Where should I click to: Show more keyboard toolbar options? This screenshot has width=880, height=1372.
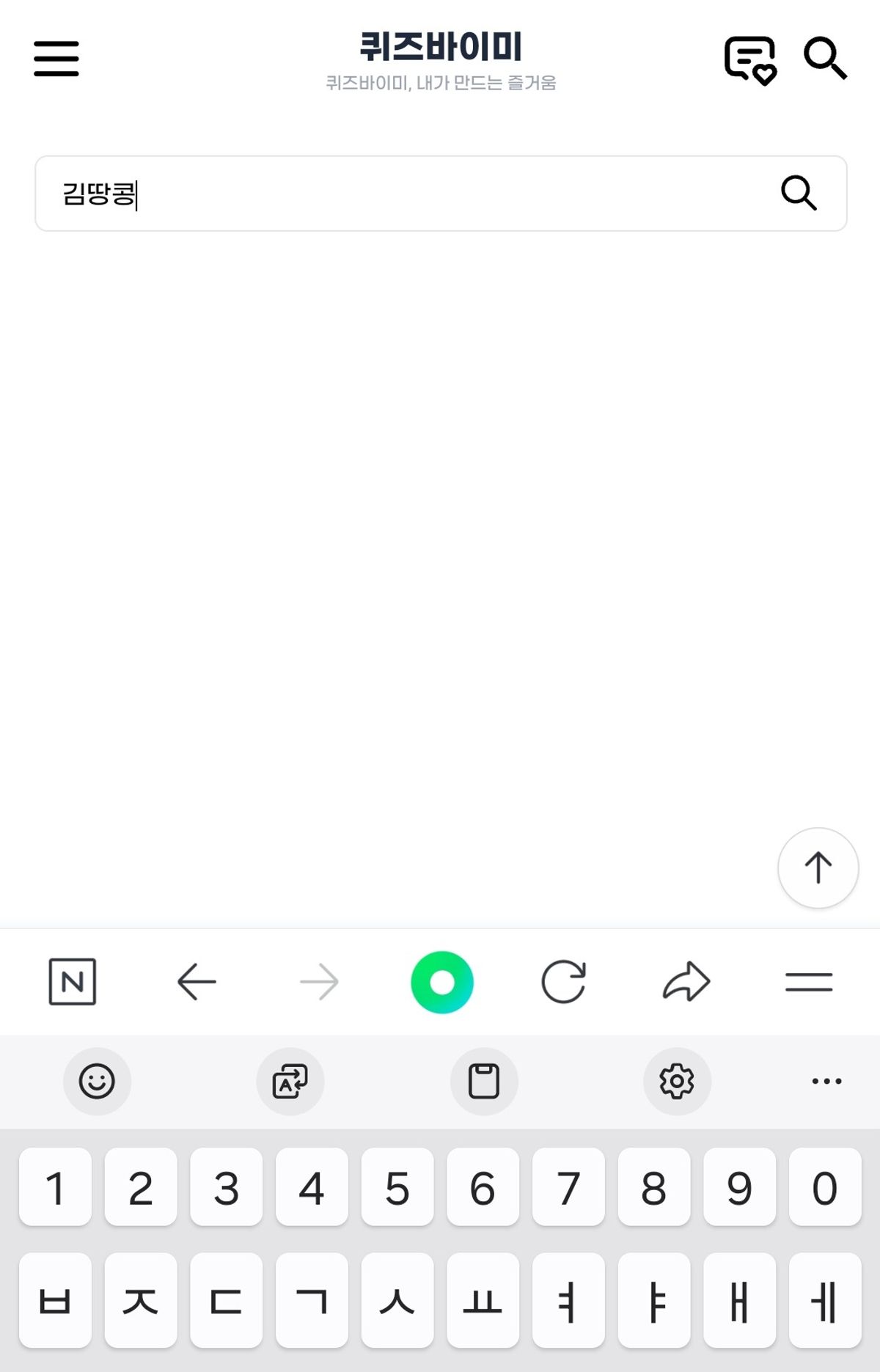coord(826,1081)
